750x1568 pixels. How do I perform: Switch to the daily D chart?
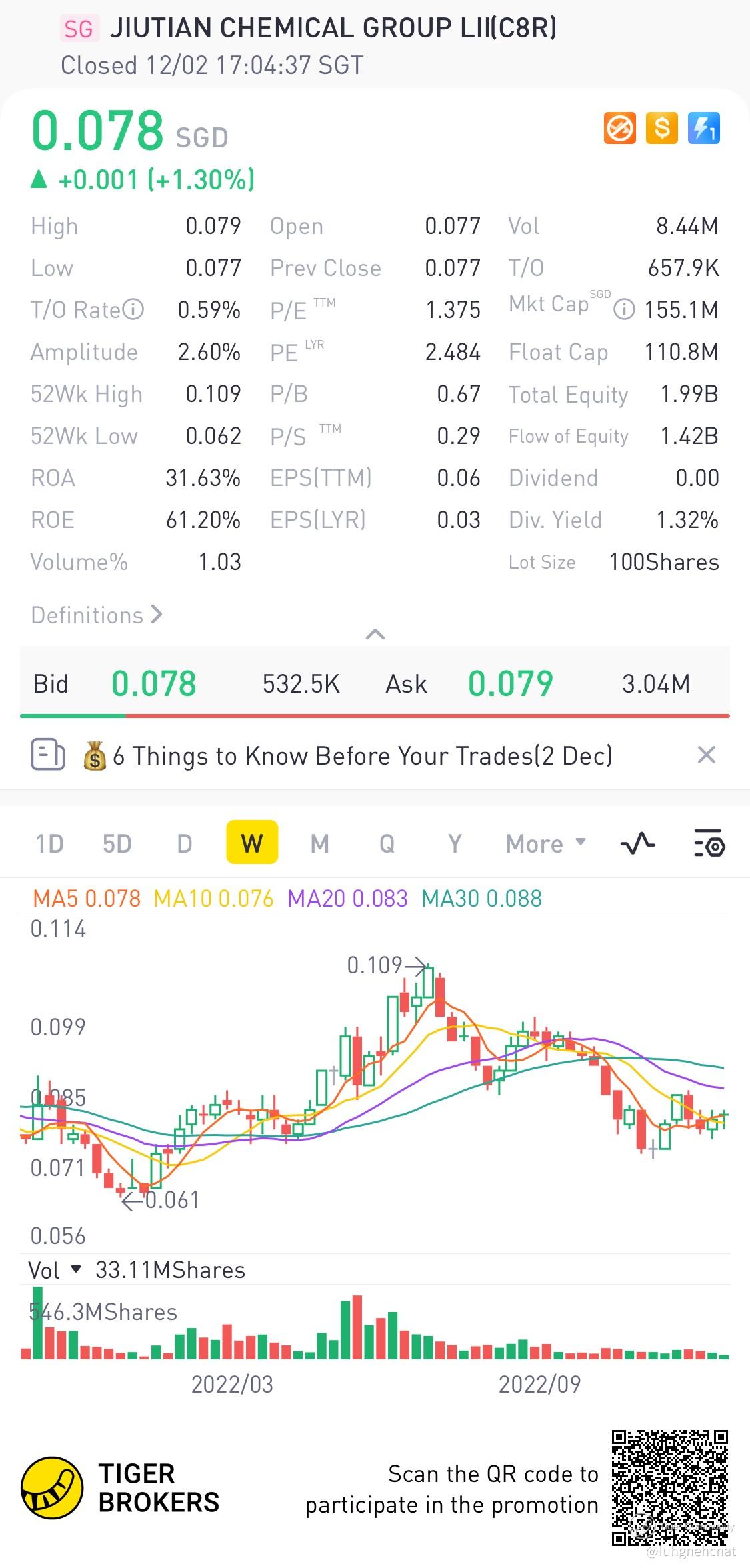[x=185, y=844]
